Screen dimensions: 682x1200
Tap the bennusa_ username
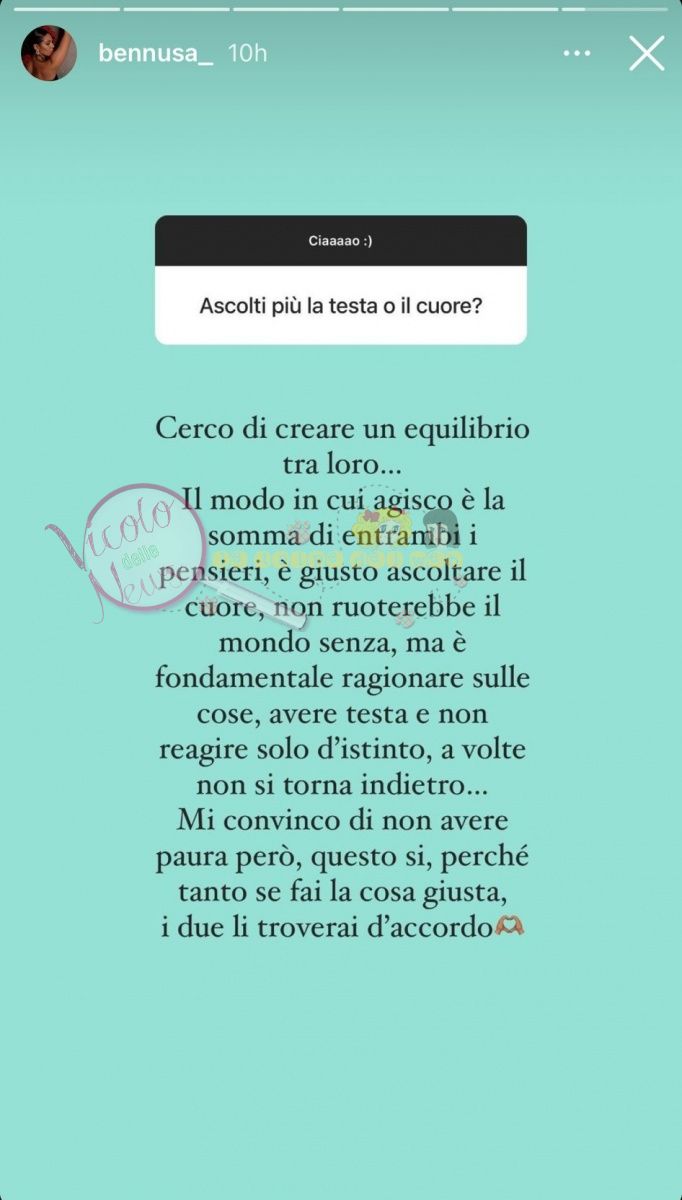click(156, 53)
